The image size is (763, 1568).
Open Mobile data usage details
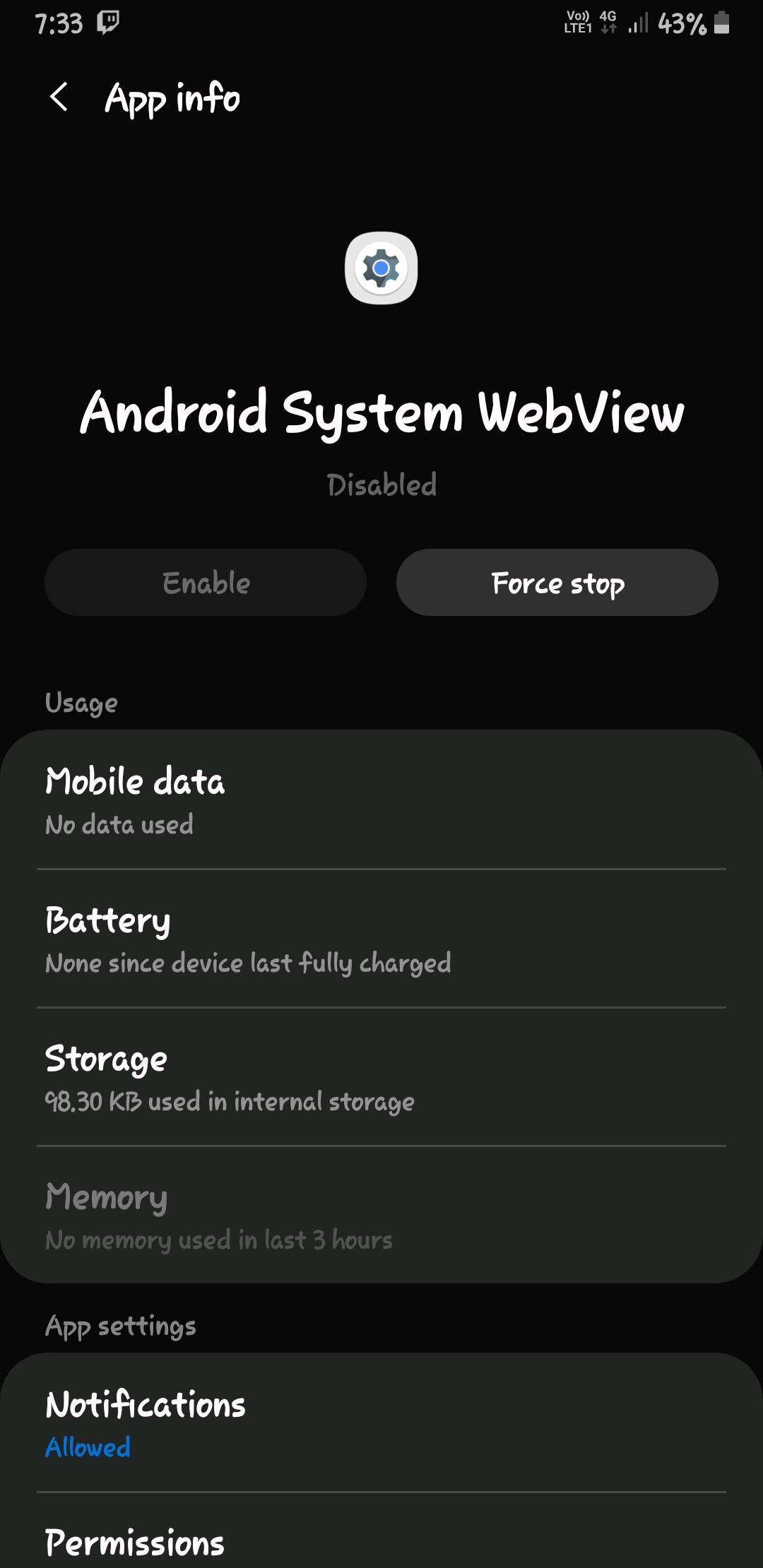tap(381, 800)
